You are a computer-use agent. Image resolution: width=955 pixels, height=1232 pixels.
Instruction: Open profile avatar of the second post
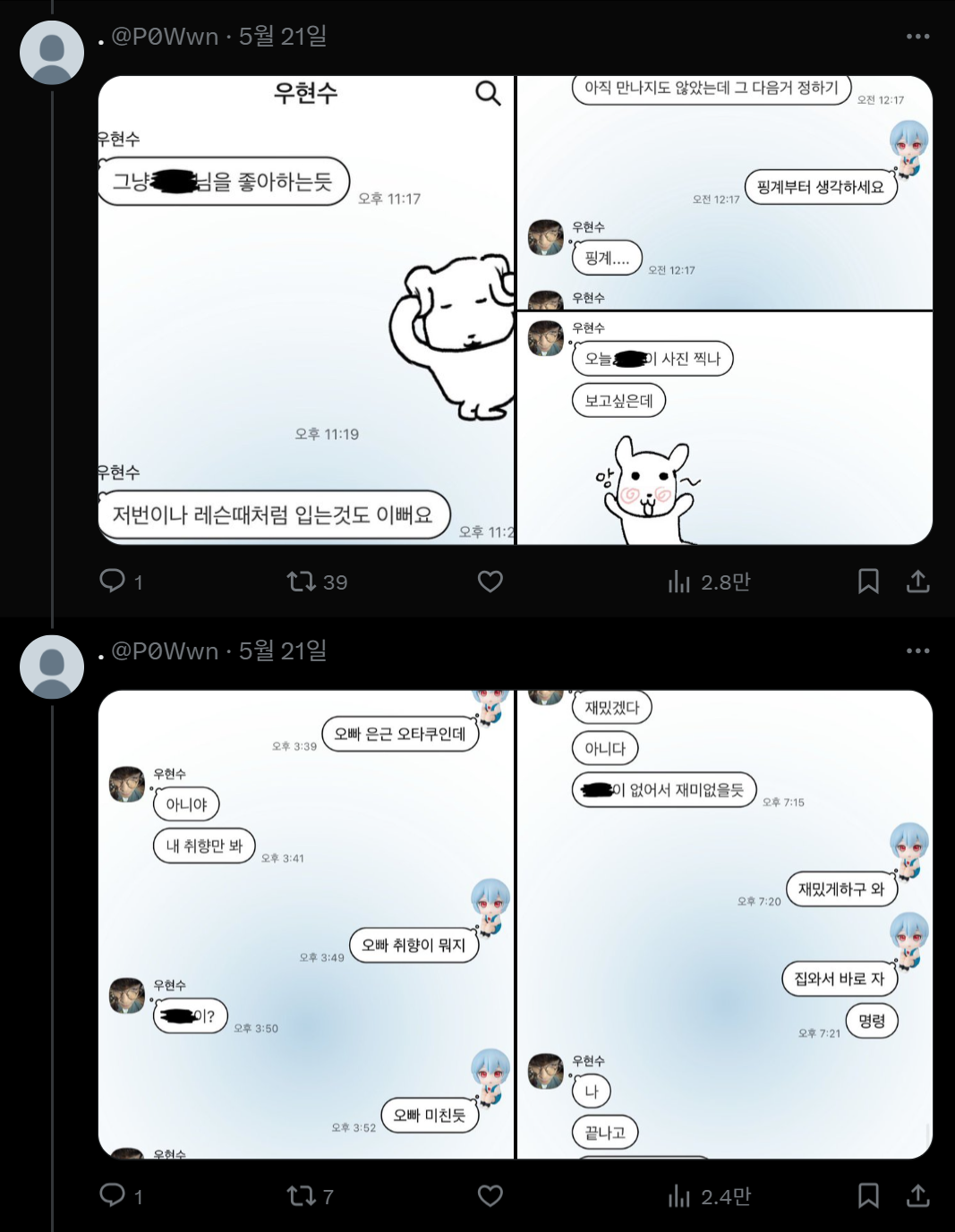click(52, 667)
